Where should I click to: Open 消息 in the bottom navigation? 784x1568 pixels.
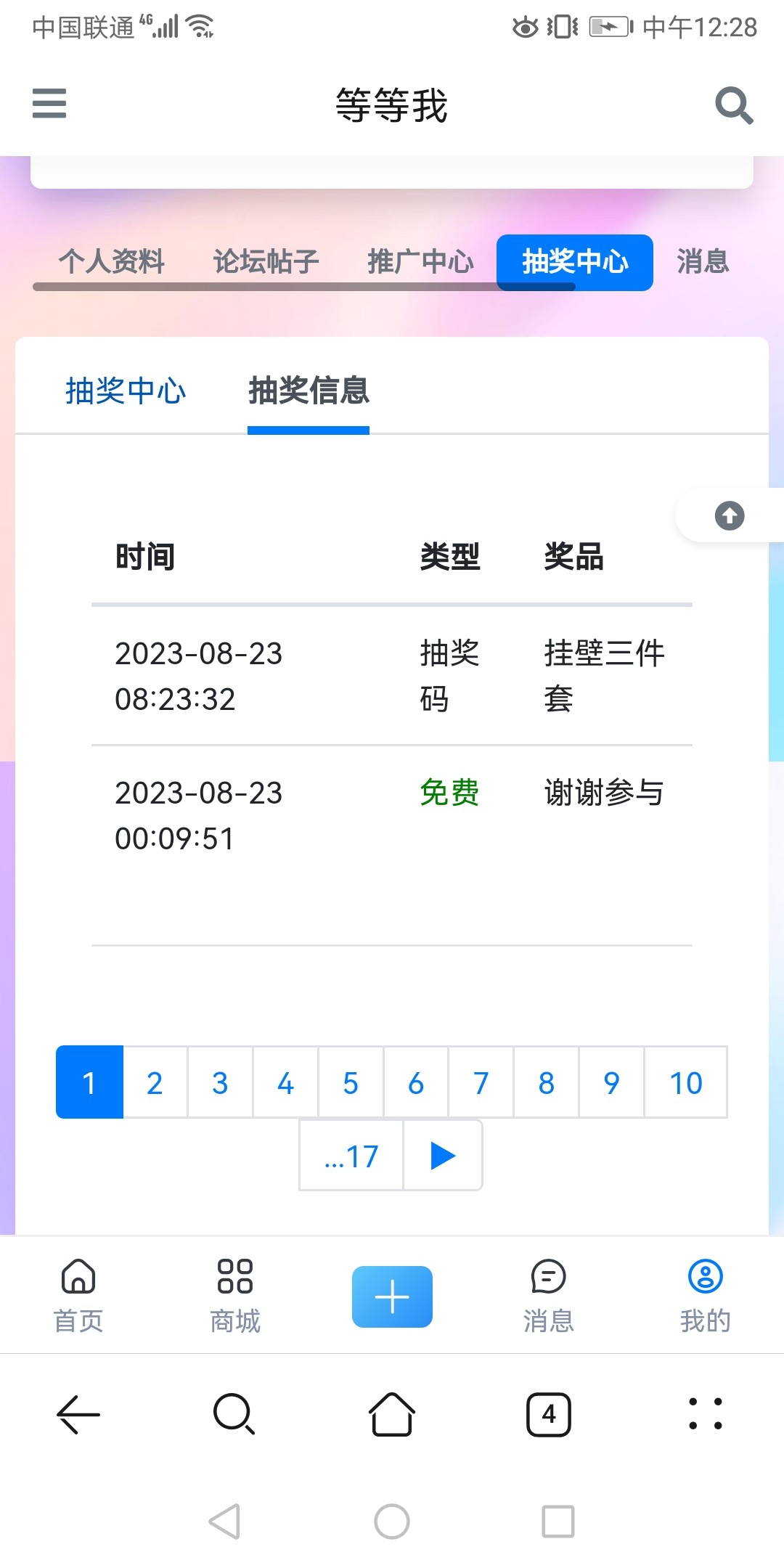pos(549,1296)
